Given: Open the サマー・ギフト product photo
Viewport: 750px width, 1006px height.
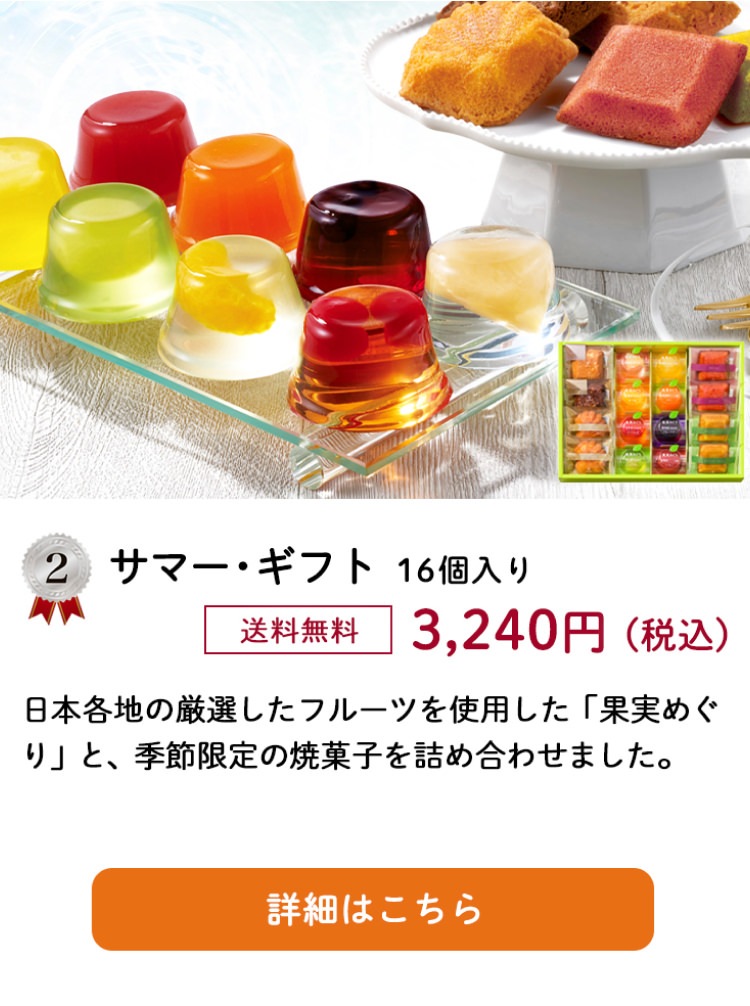Looking at the screenshot, I should pos(375,250).
